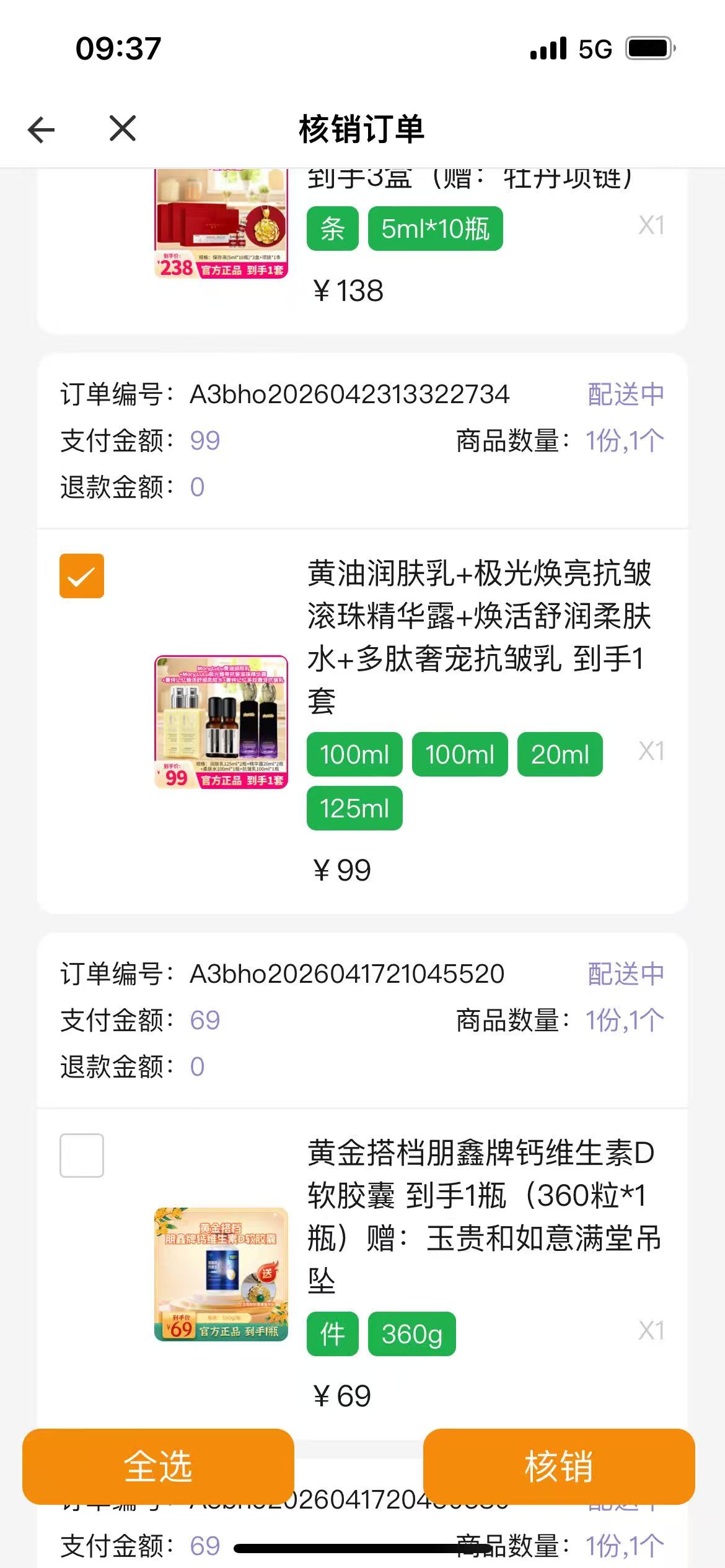
Task: Go back using the arrow icon
Action: (42, 129)
